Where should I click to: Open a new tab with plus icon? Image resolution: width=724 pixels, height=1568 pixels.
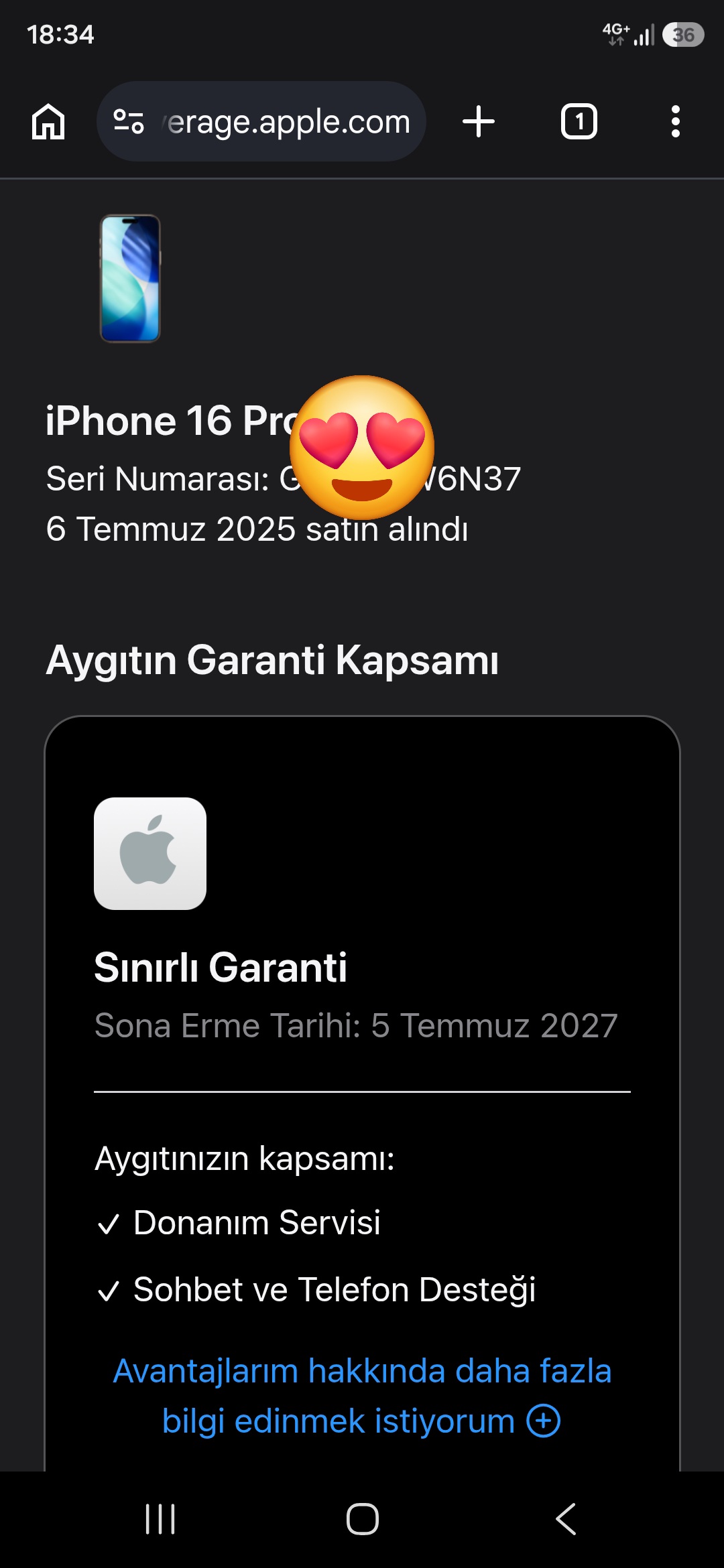(x=479, y=122)
